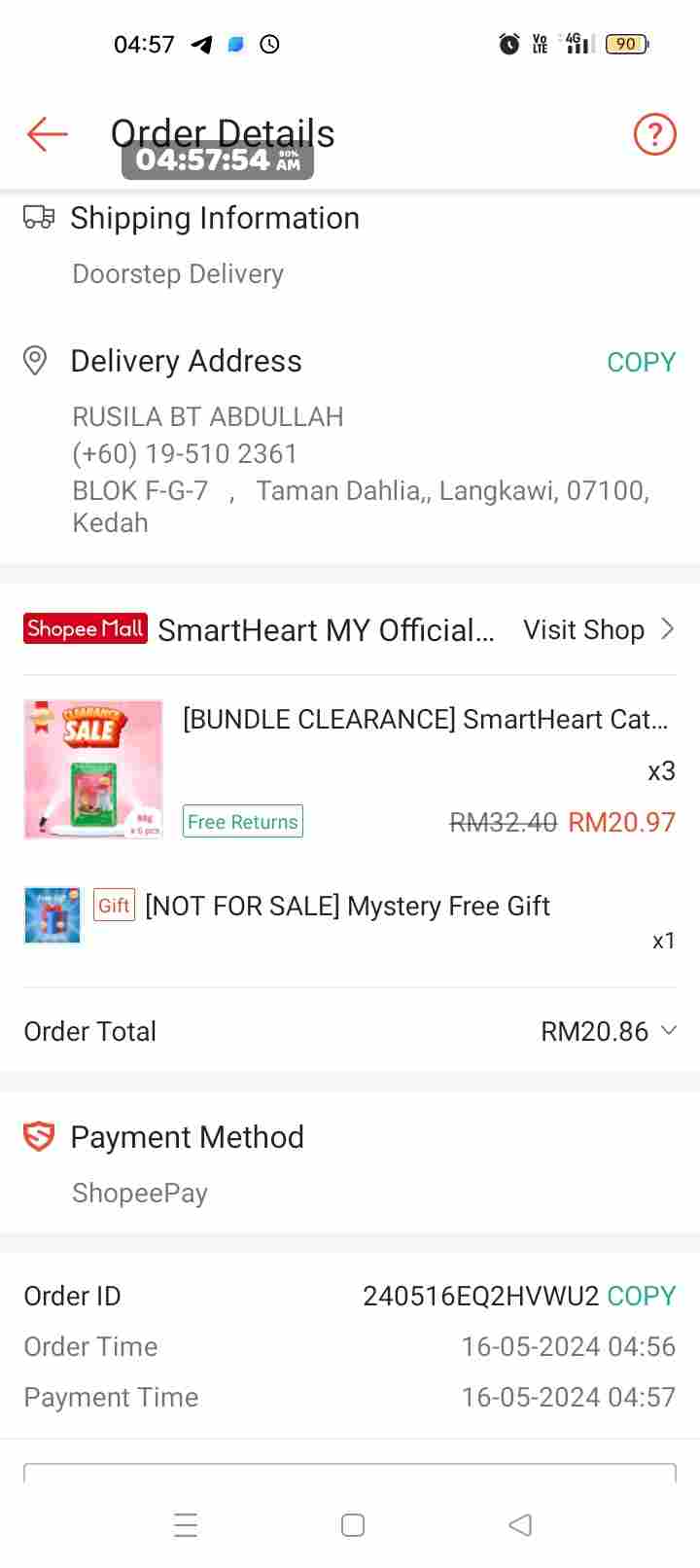The height and width of the screenshot is (1568, 700).
Task: Go back from Order Details
Action: [x=47, y=134]
